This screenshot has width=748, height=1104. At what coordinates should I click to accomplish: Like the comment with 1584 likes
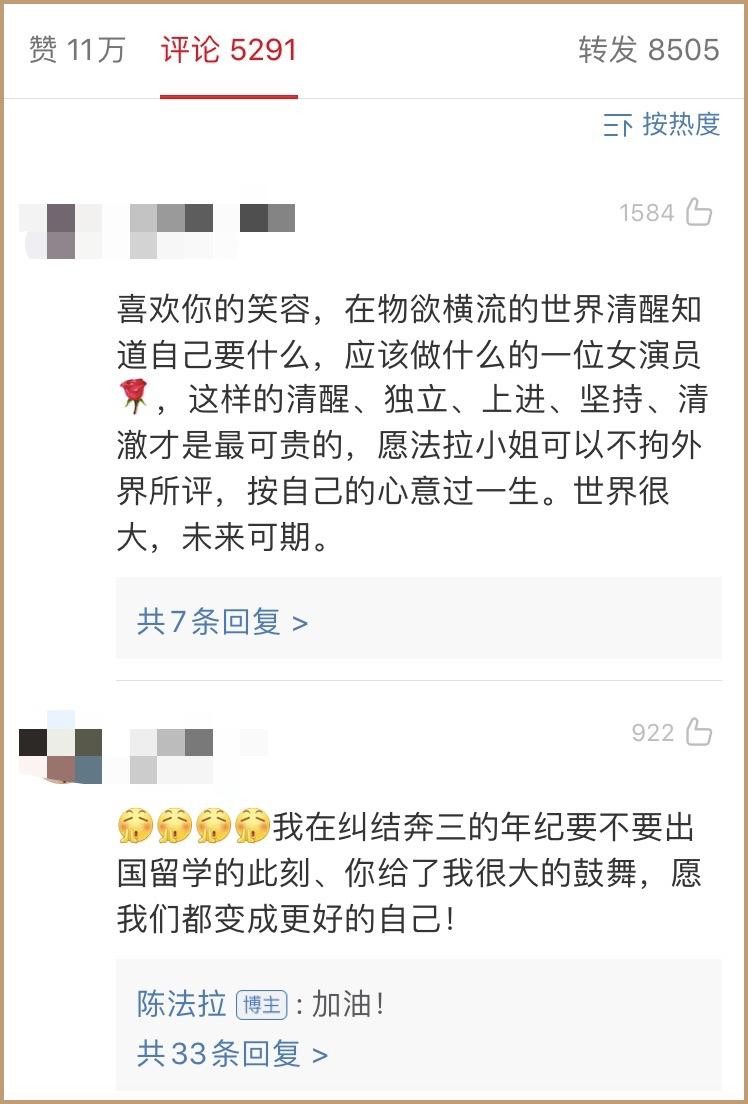coord(699,212)
